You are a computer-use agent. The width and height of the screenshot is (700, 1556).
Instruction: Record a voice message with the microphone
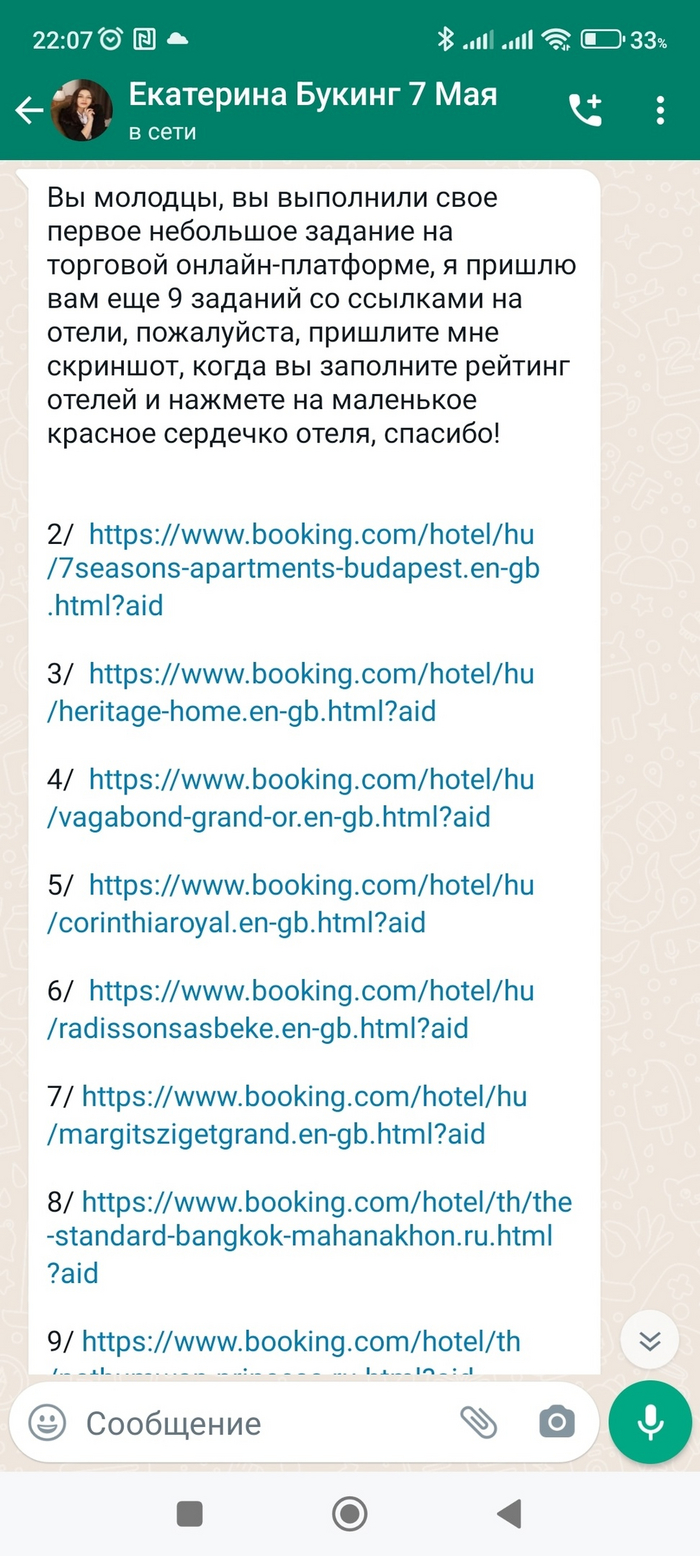pyautogui.click(x=650, y=1422)
